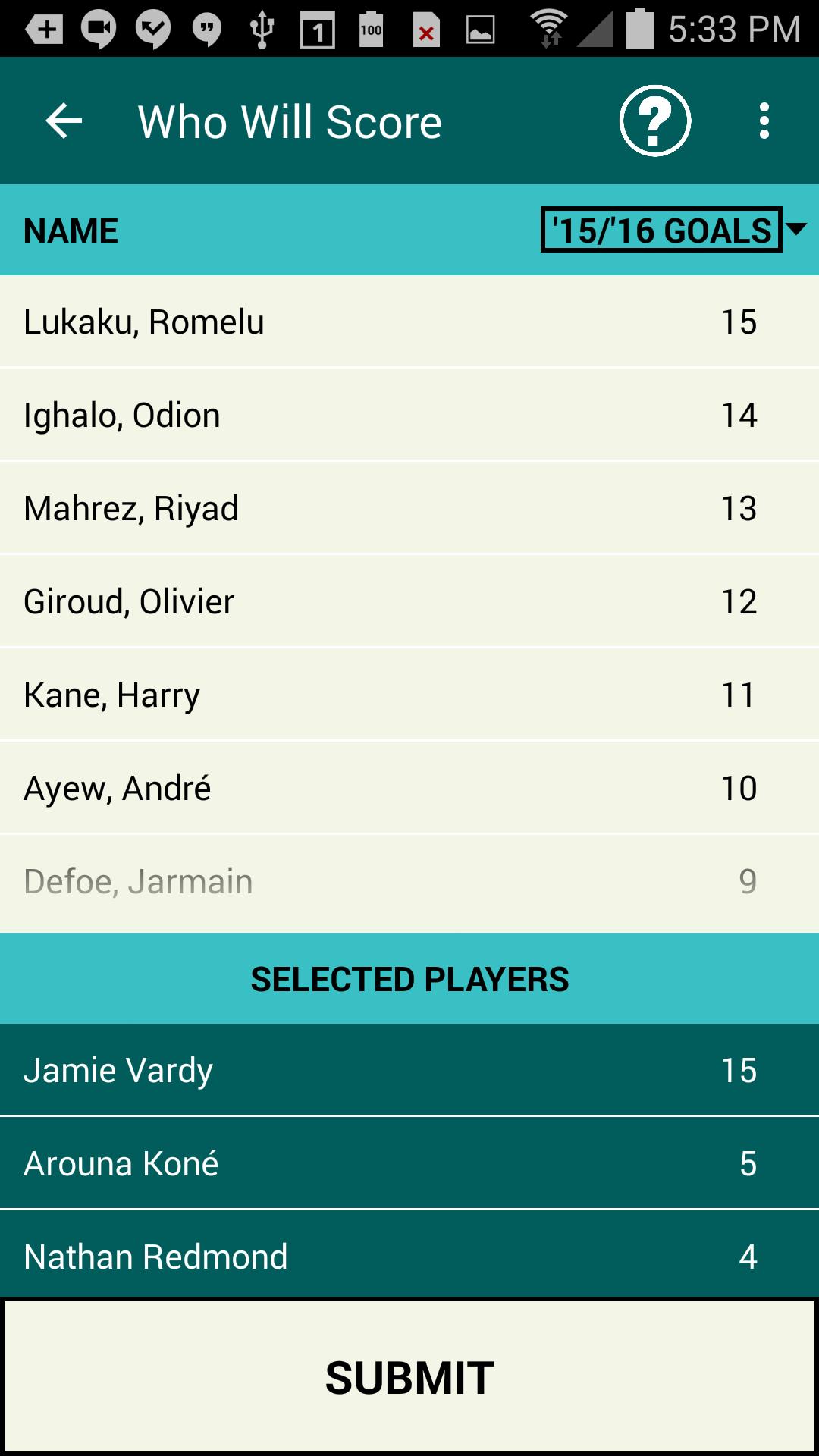Deselect Jamie Vardy from selected players

(303, 1070)
